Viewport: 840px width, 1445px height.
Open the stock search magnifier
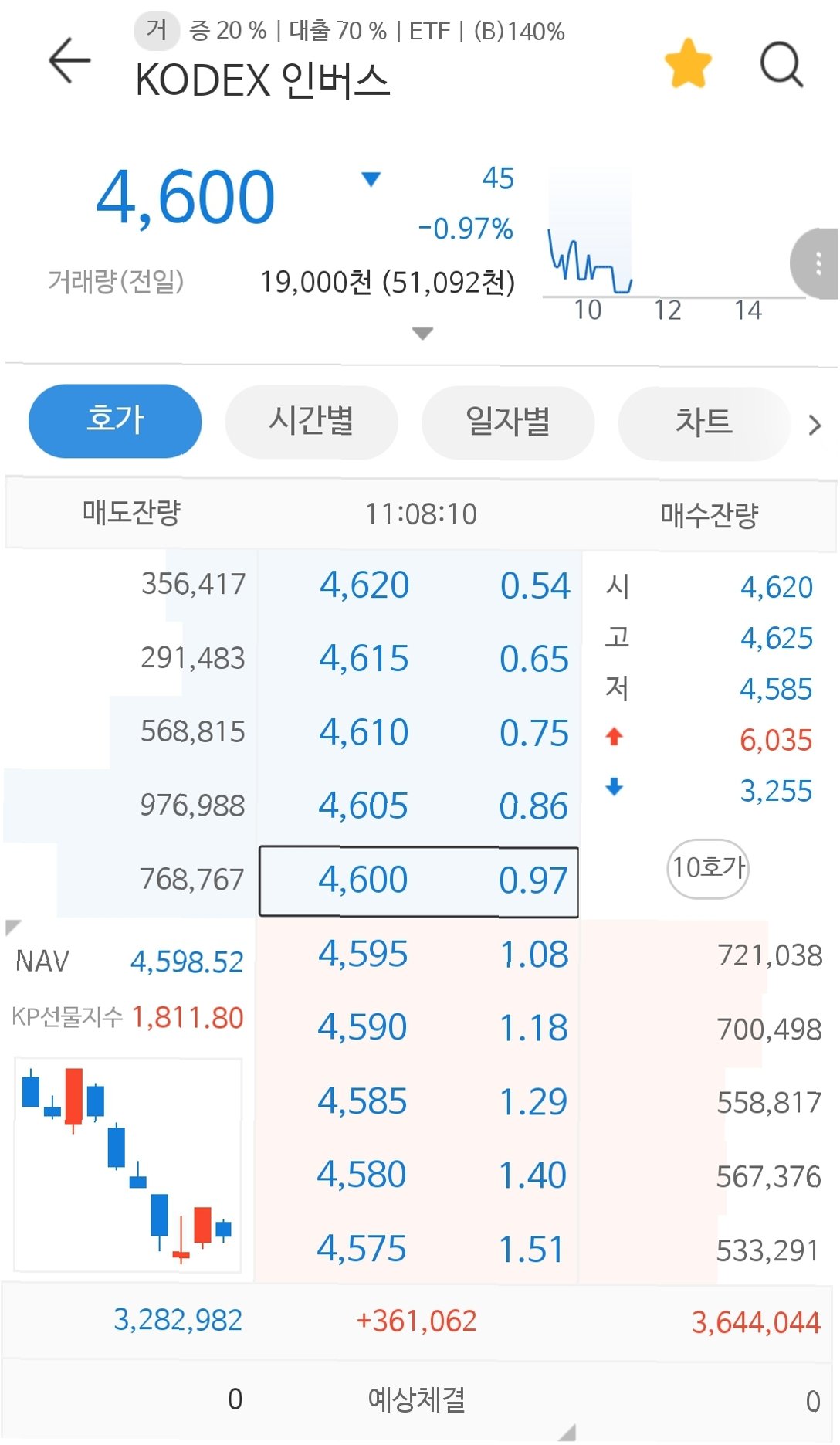781,63
